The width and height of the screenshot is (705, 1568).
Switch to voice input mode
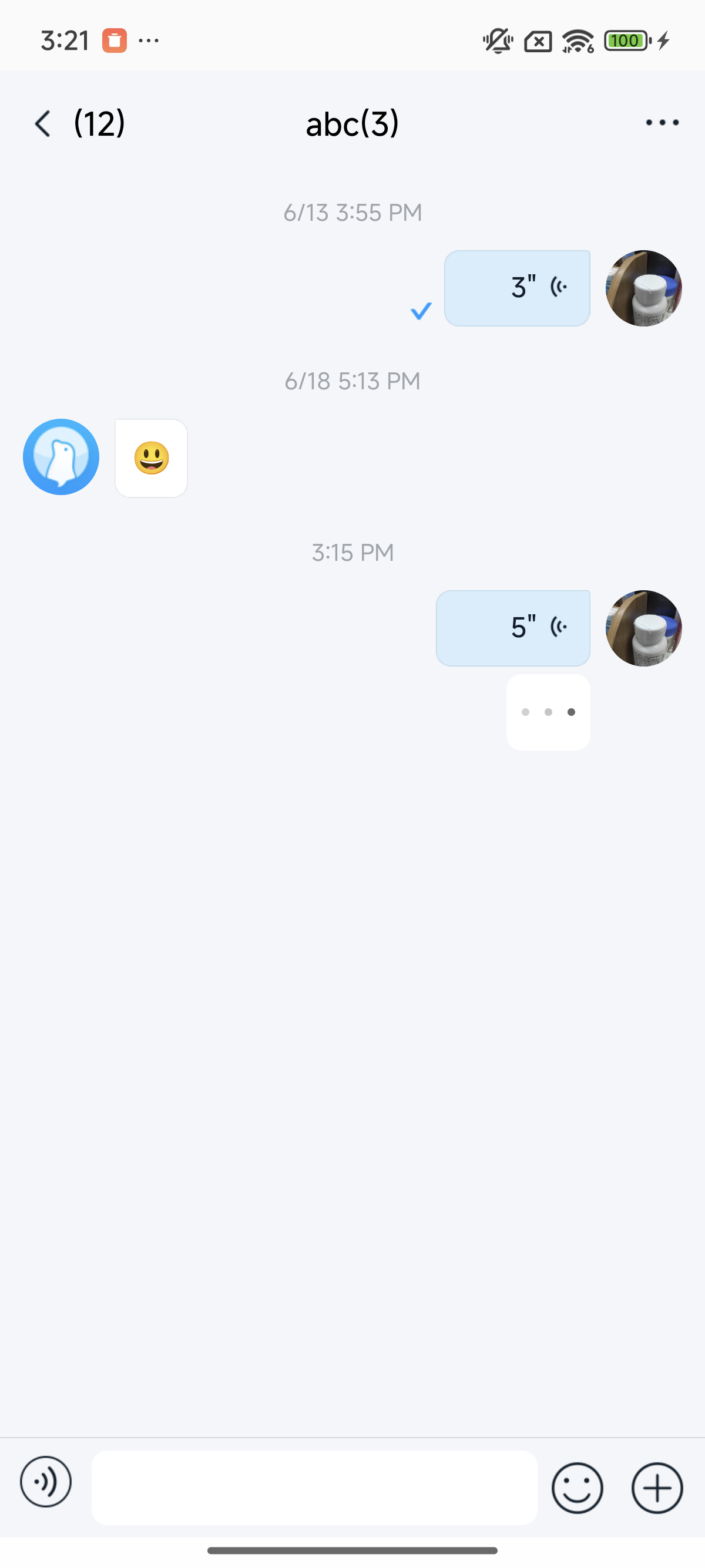click(x=46, y=1482)
